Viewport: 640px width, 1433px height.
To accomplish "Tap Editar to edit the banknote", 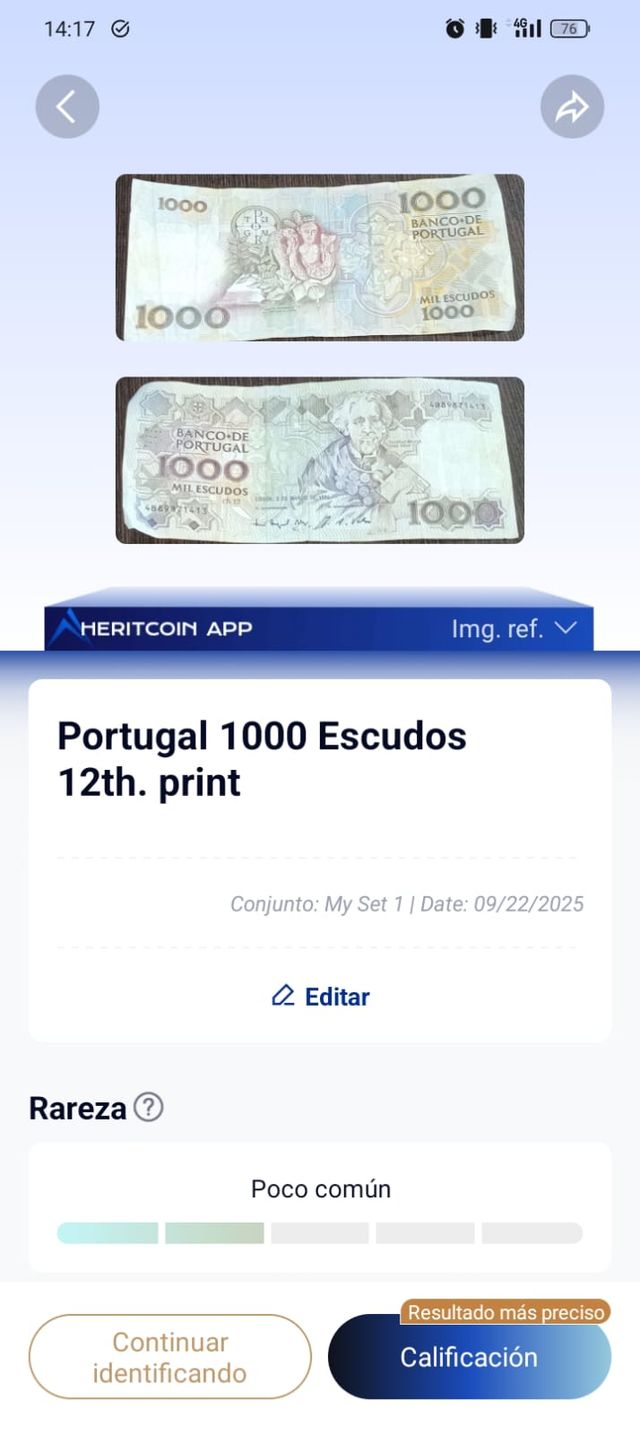I will [x=320, y=996].
